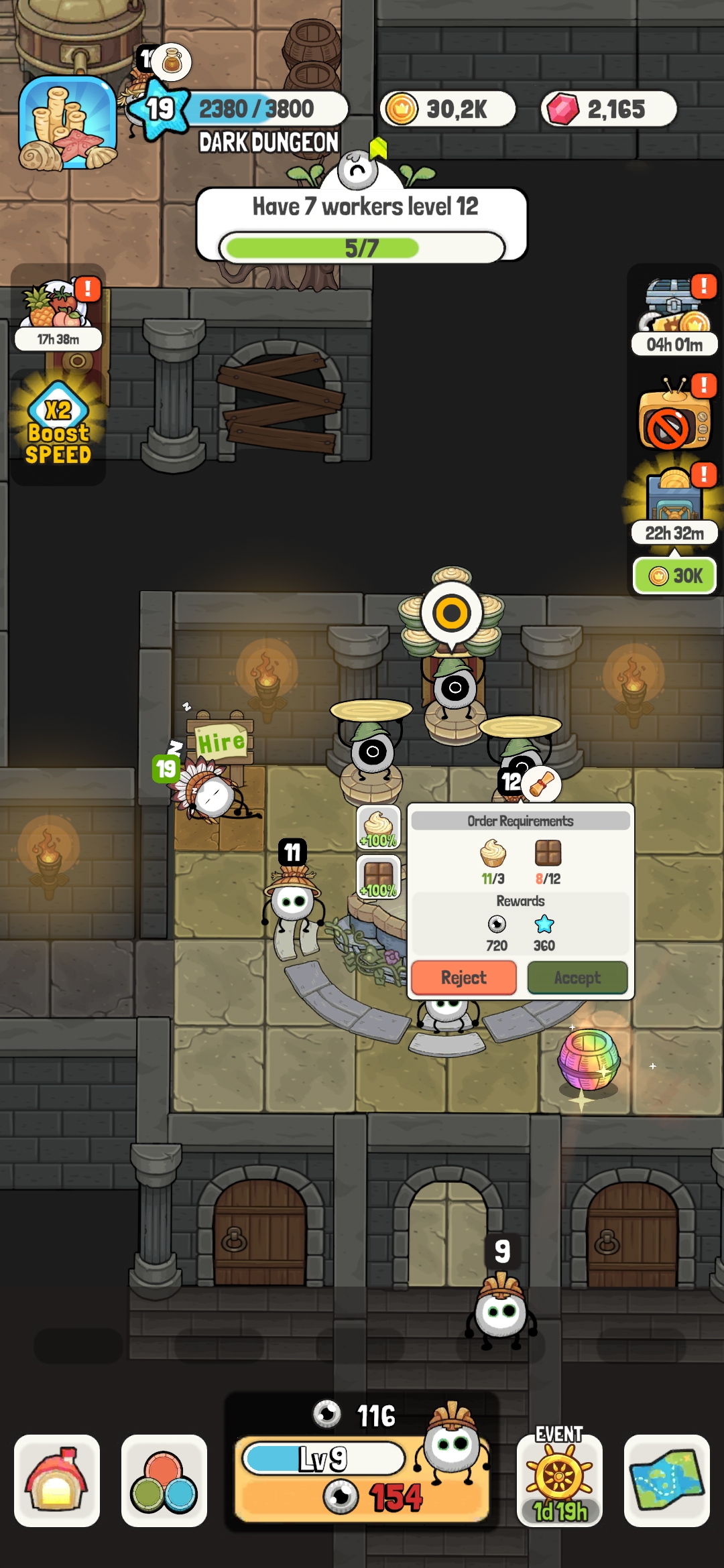
Task: Open the home building menu
Action: (57, 1480)
